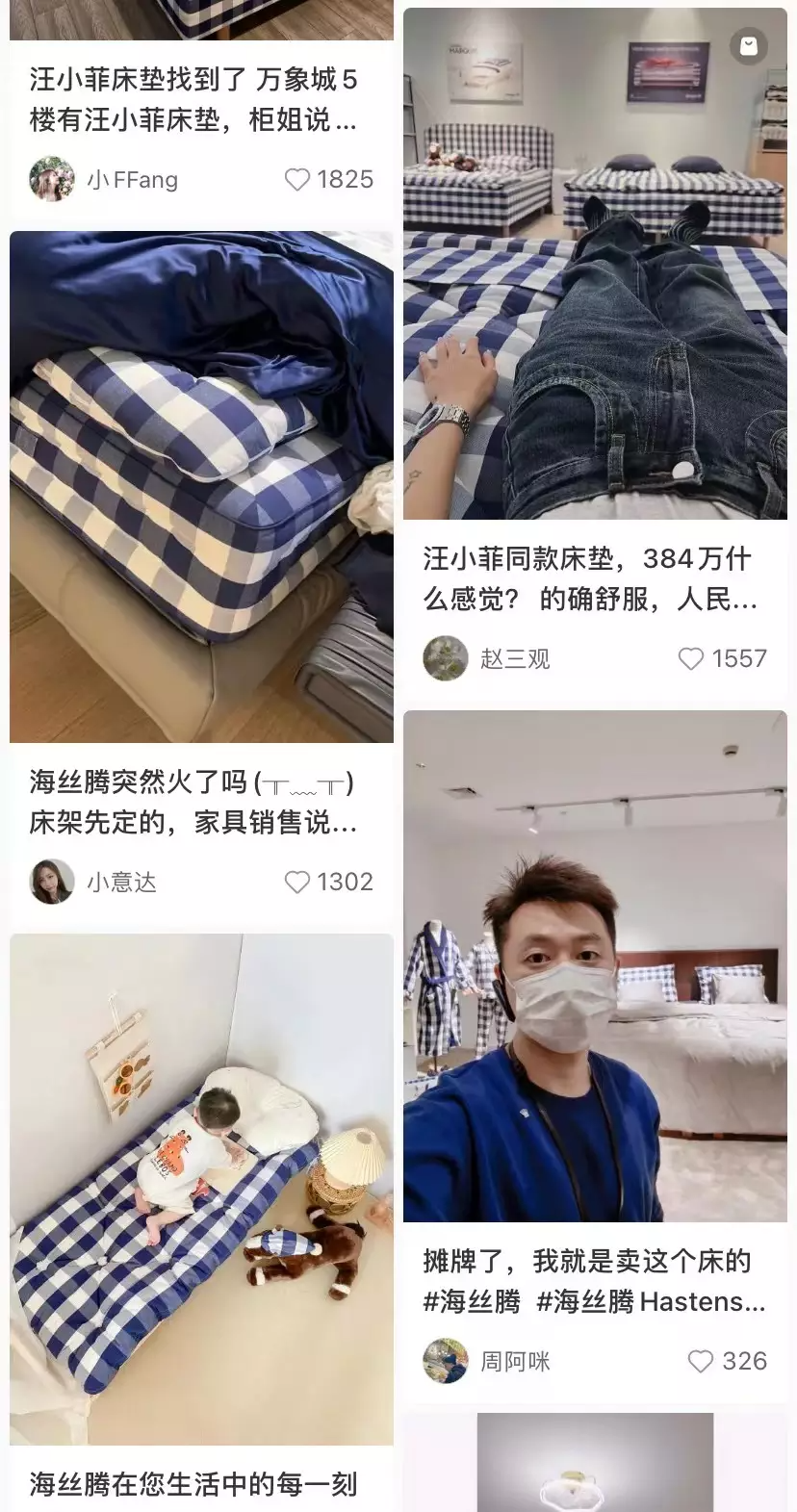Open the 汪小菲床垫找到了 万象城 post title
The image size is (797, 1512).
(193, 100)
